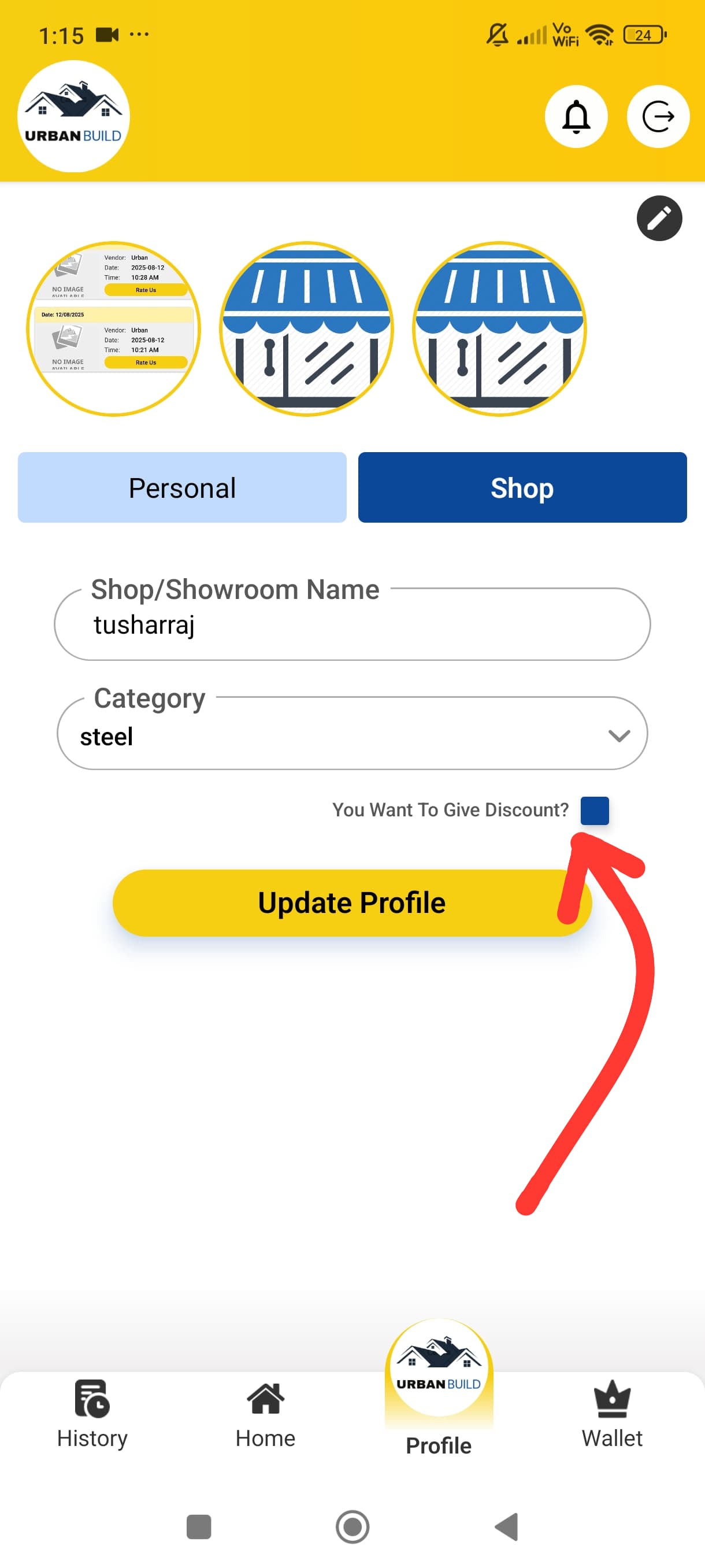The width and height of the screenshot is (705, 1568).
Task: Open the Profile tab
Action: click(x=439, y=1388)
